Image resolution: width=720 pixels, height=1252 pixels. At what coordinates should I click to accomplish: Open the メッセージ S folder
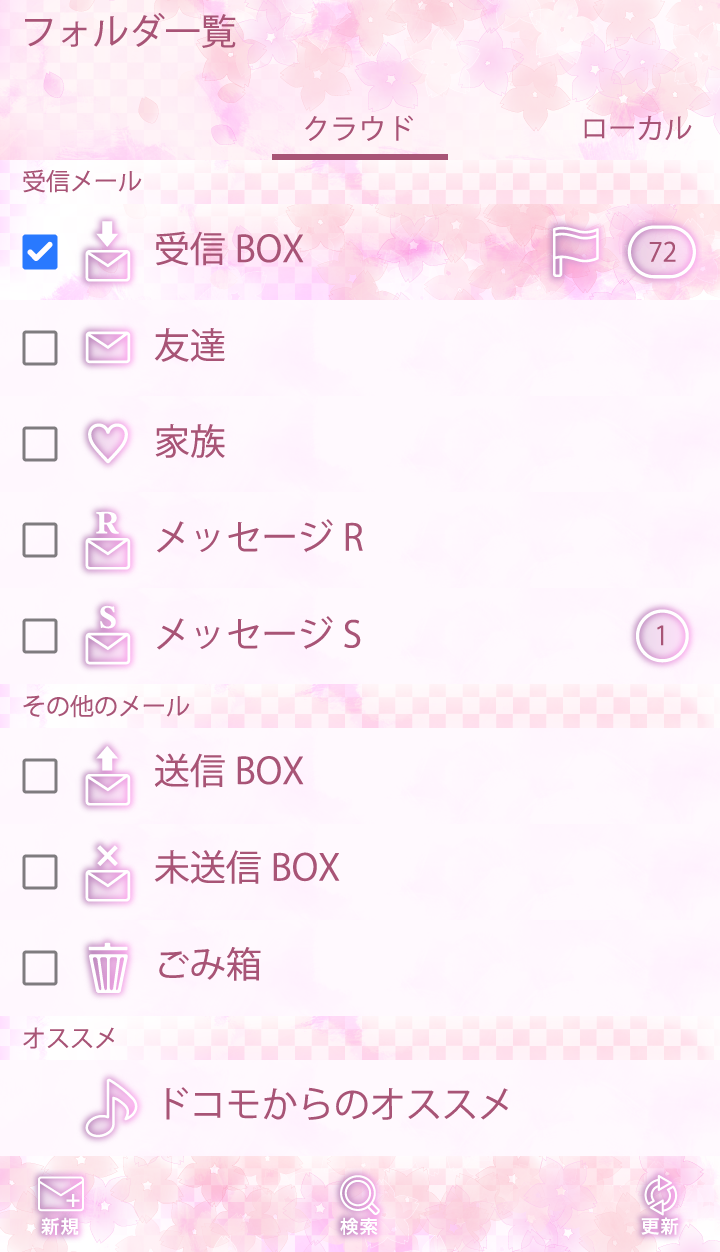tap(258, 635)
